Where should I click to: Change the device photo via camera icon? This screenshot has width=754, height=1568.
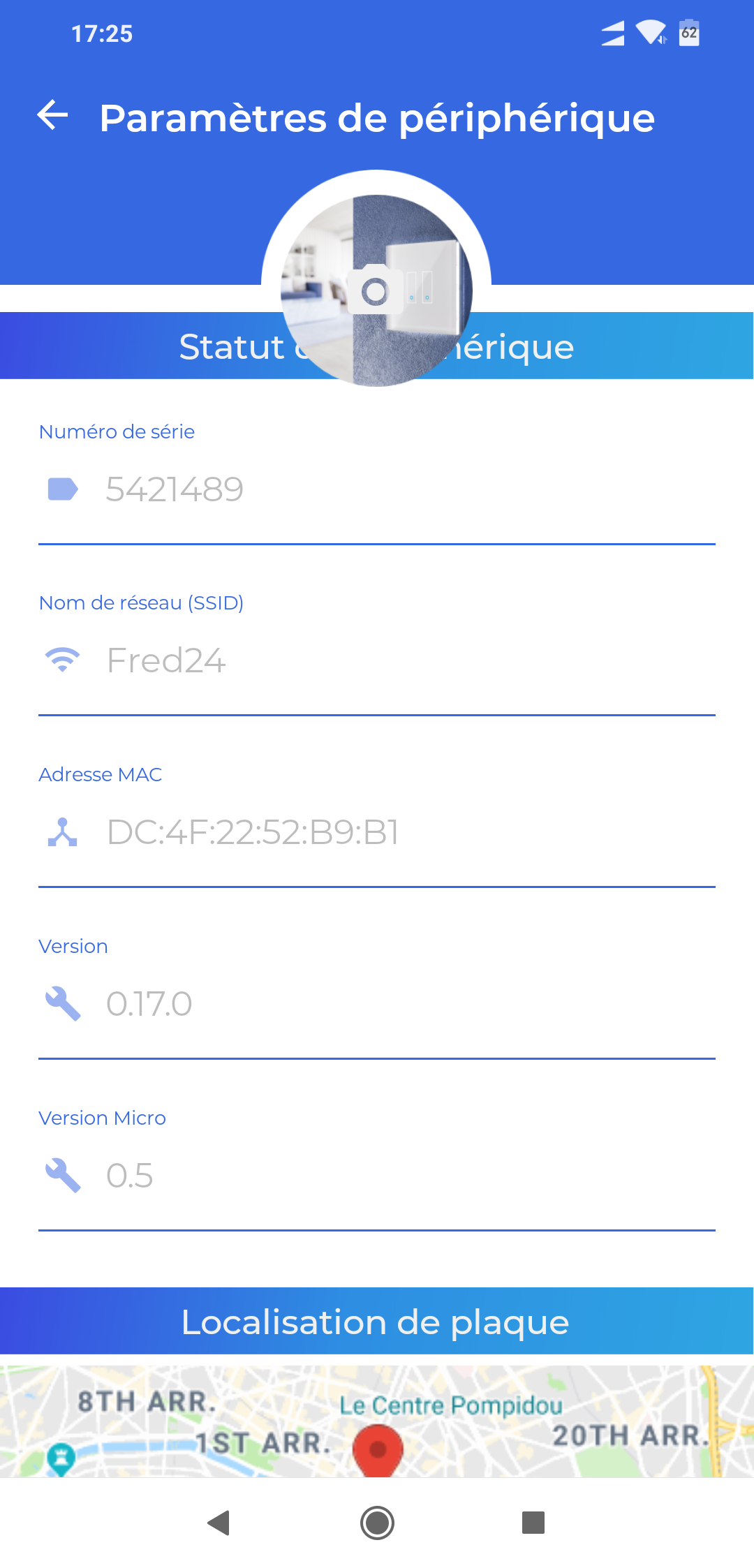coord(376,290)
